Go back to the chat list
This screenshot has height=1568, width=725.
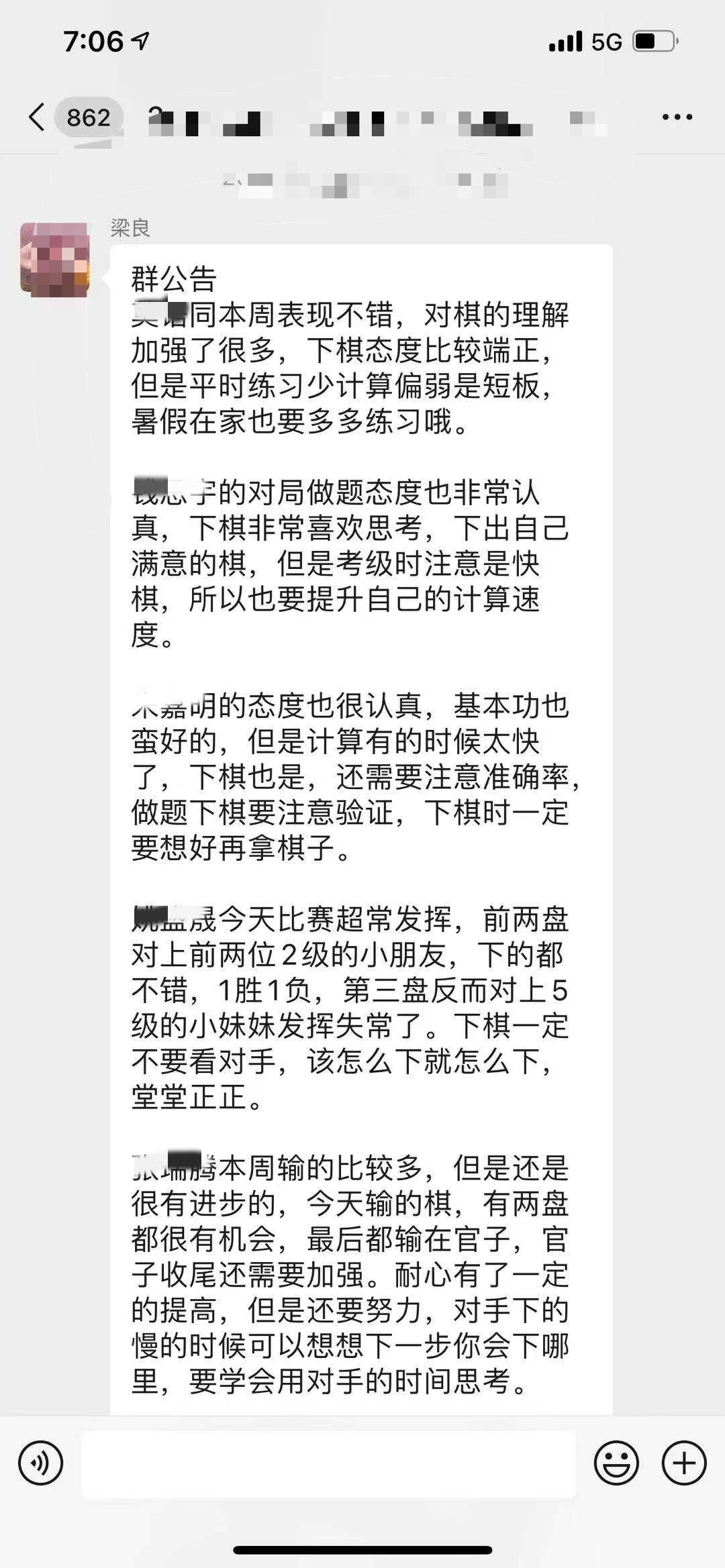click(37, 117)
